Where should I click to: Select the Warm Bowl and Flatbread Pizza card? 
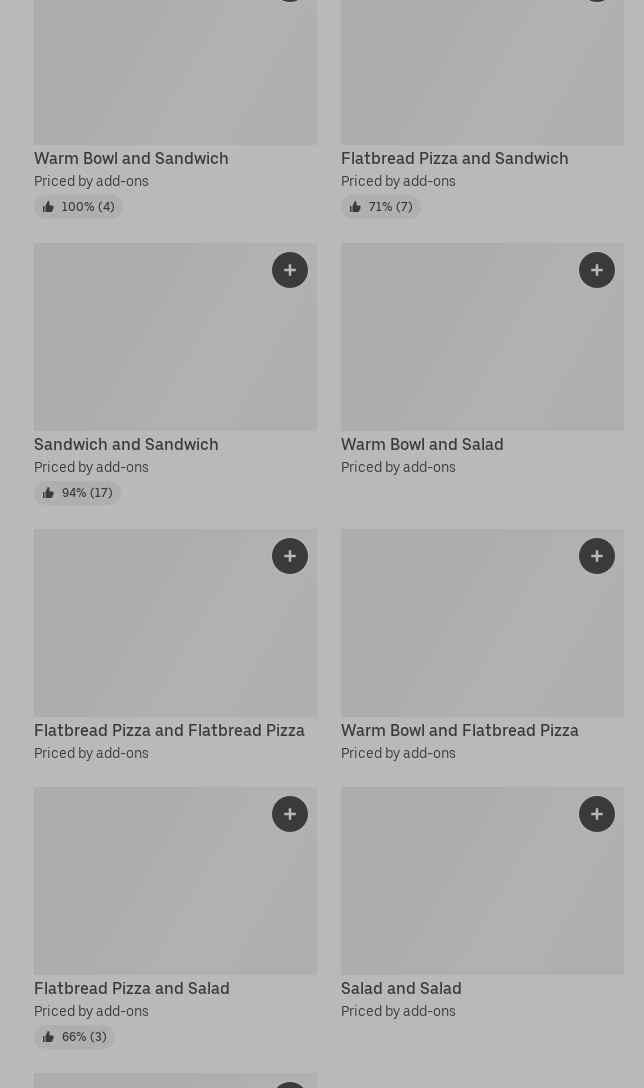pos(459,730)
